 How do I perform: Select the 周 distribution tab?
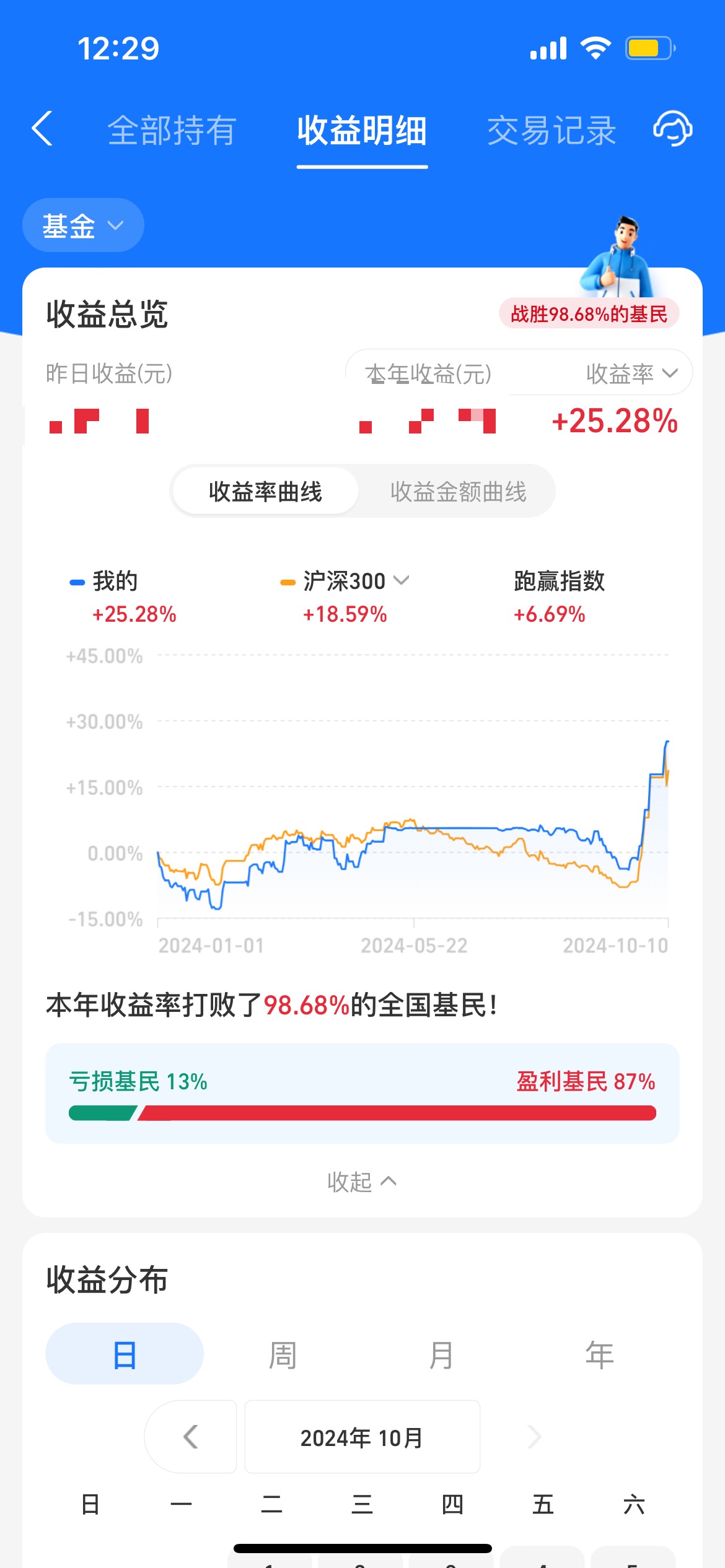(x=283, y=1354)
